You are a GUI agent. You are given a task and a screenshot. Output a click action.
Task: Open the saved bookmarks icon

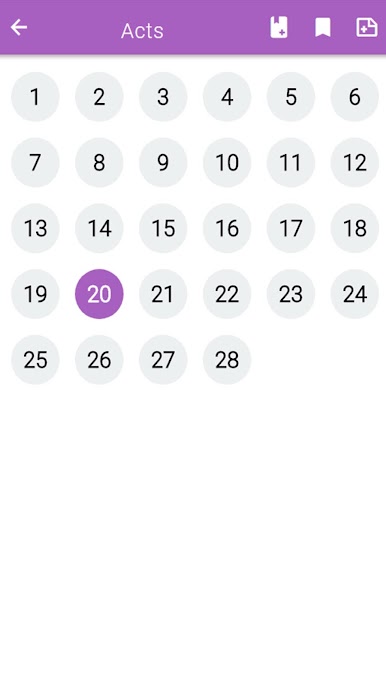tap(323, 28)
